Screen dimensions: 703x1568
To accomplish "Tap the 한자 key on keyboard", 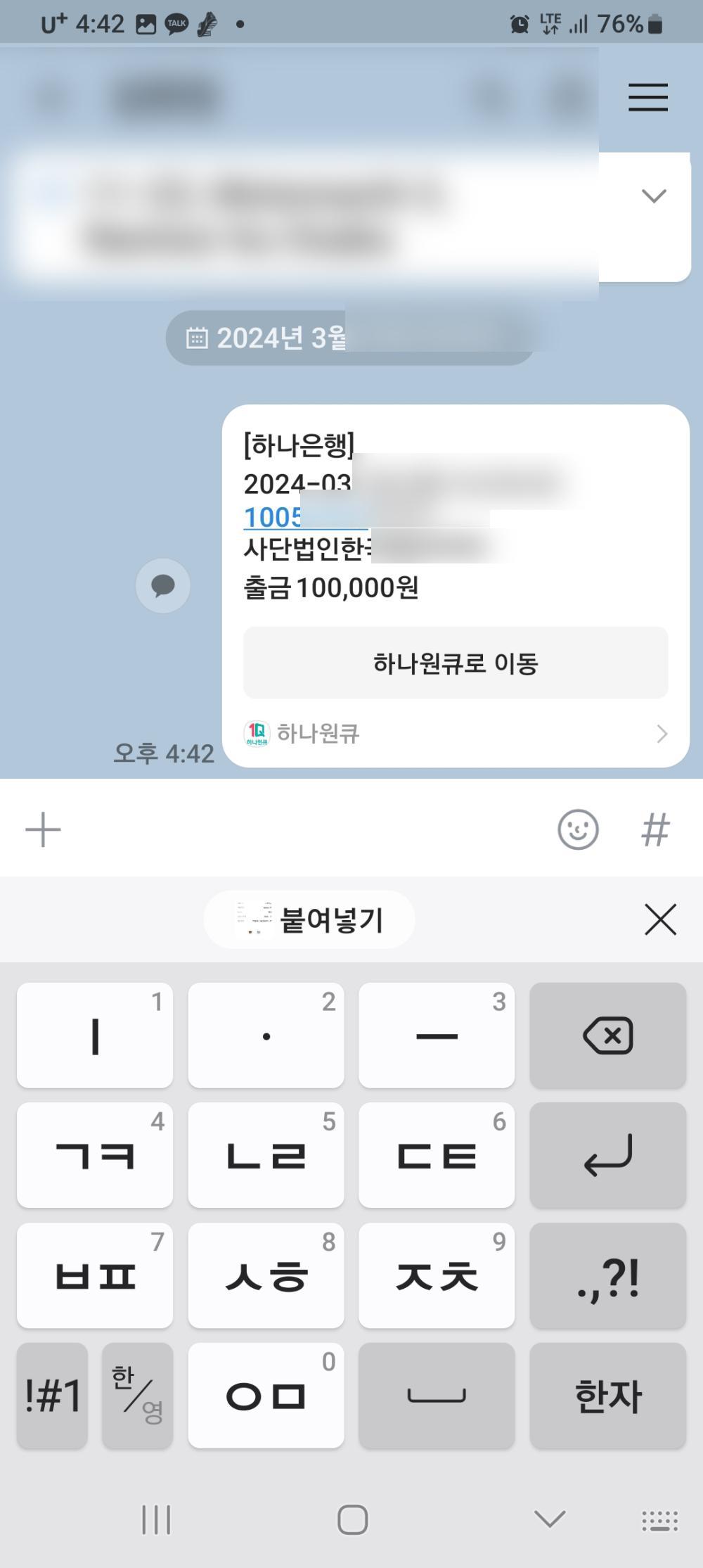I will tap(607, 1396).
